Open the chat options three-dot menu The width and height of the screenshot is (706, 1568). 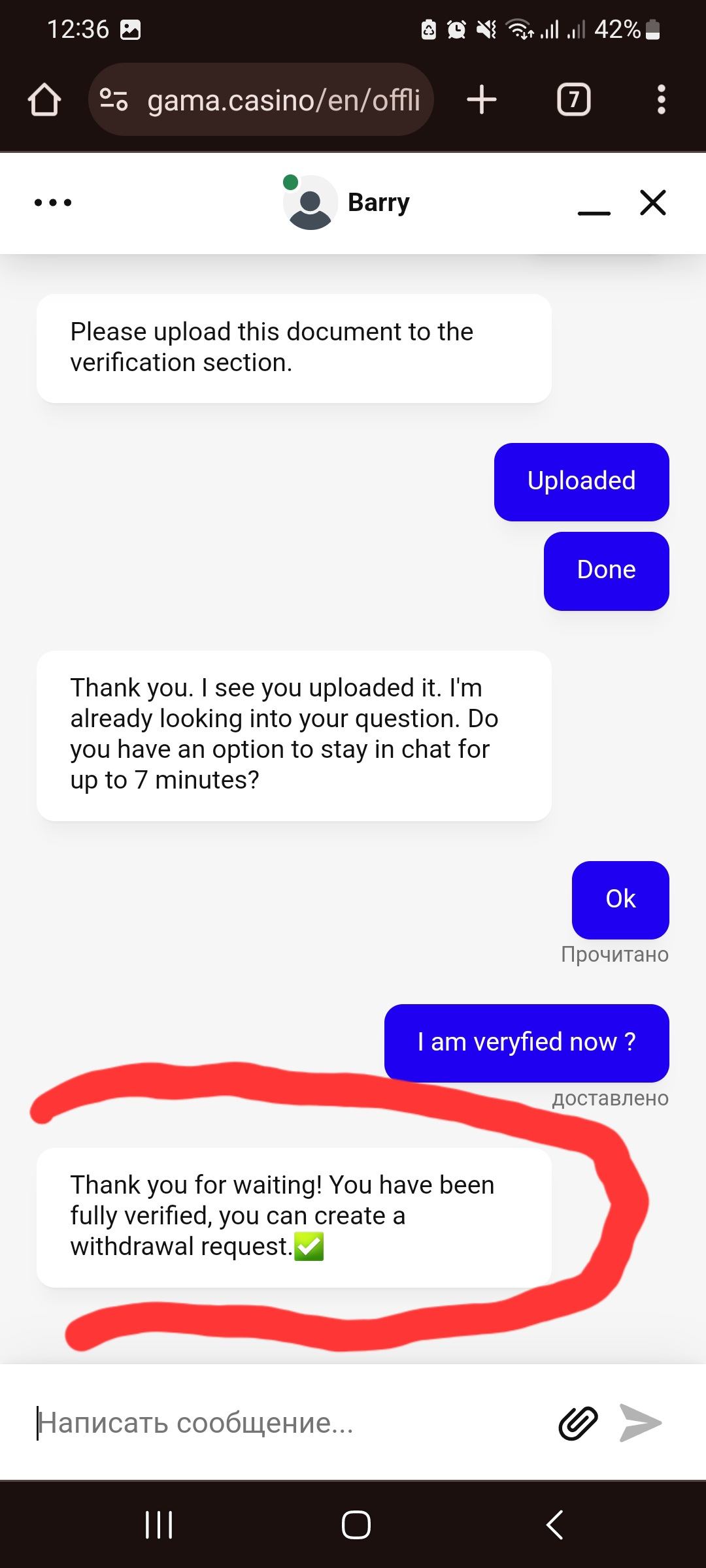(x=53, y=203)
